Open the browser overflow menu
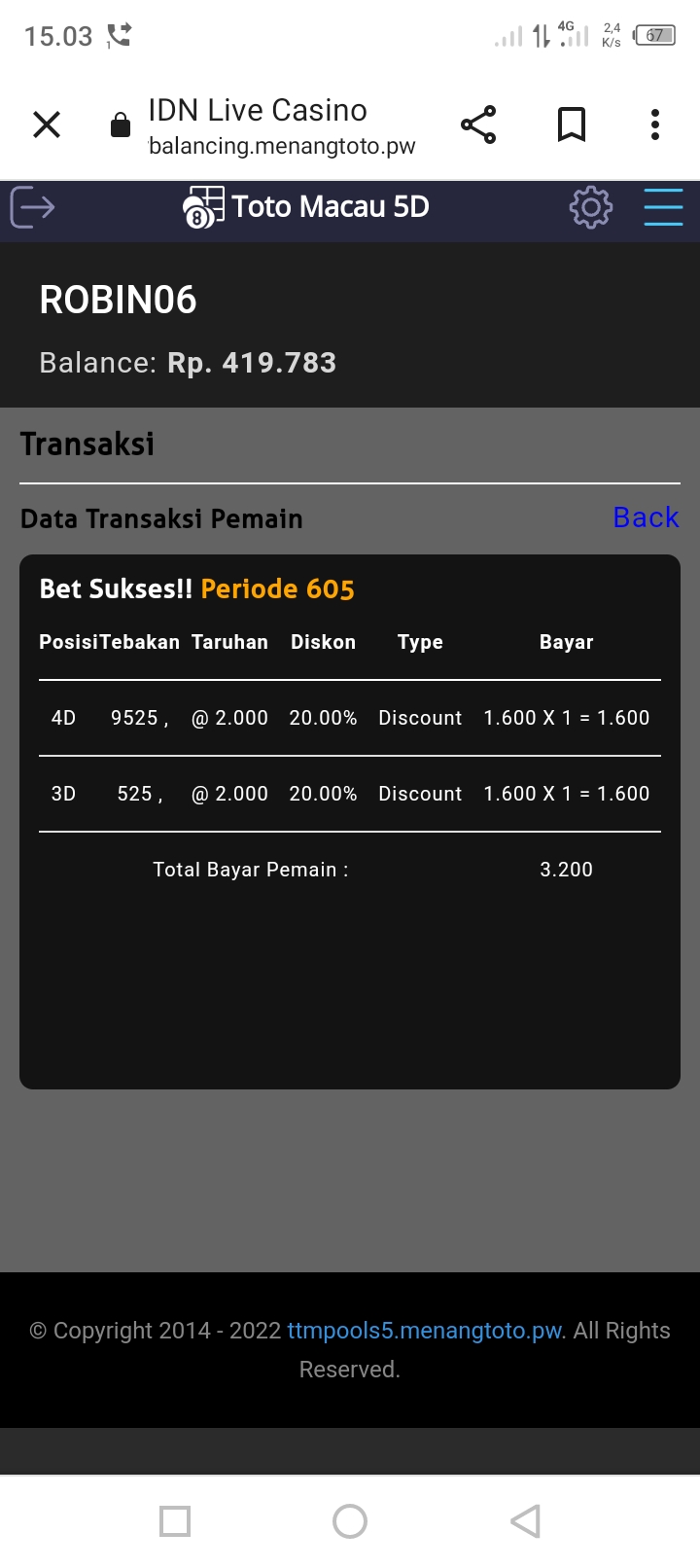This screenshot has height=1568, width=700. click(655, 125)
